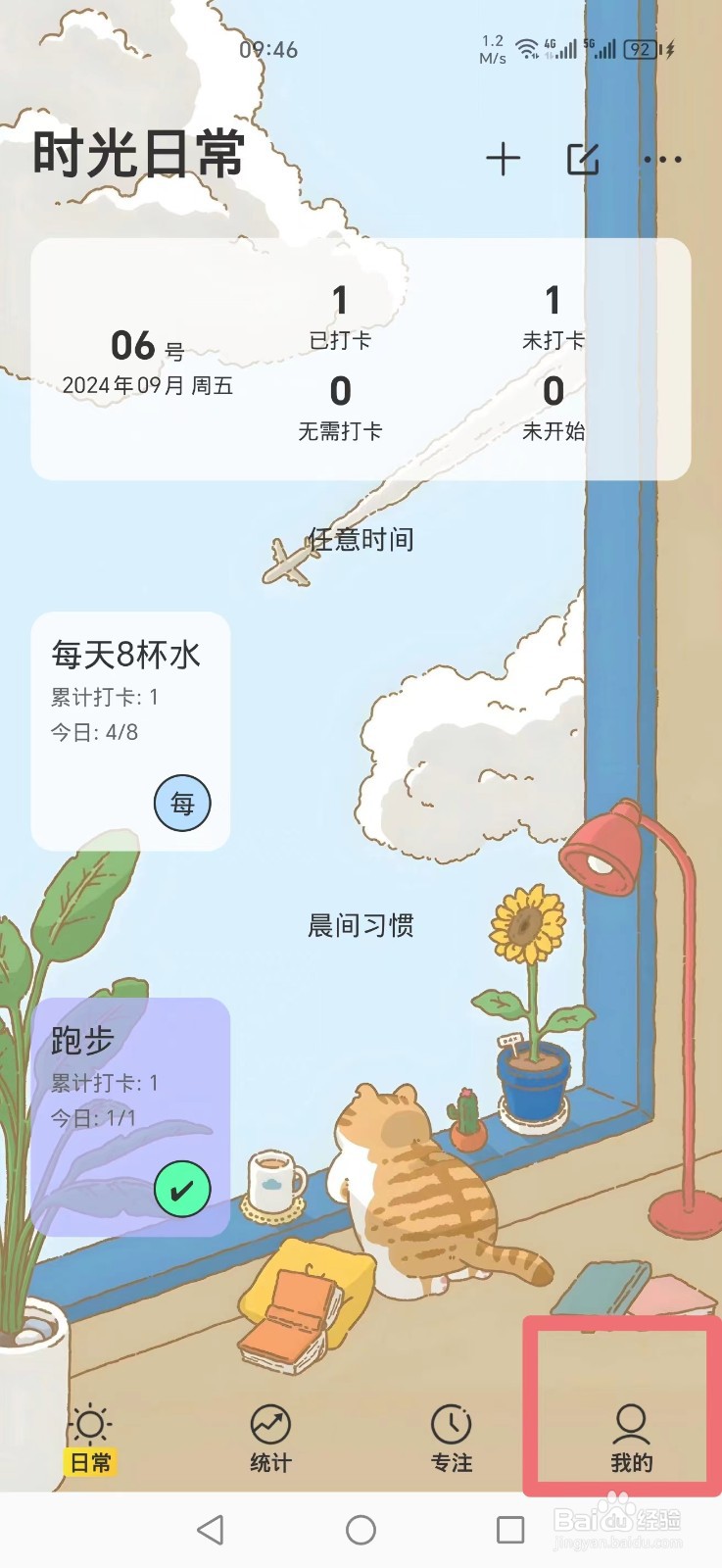
Task: Tap the sun icon on the 日常 tab
Action: 91,1421
